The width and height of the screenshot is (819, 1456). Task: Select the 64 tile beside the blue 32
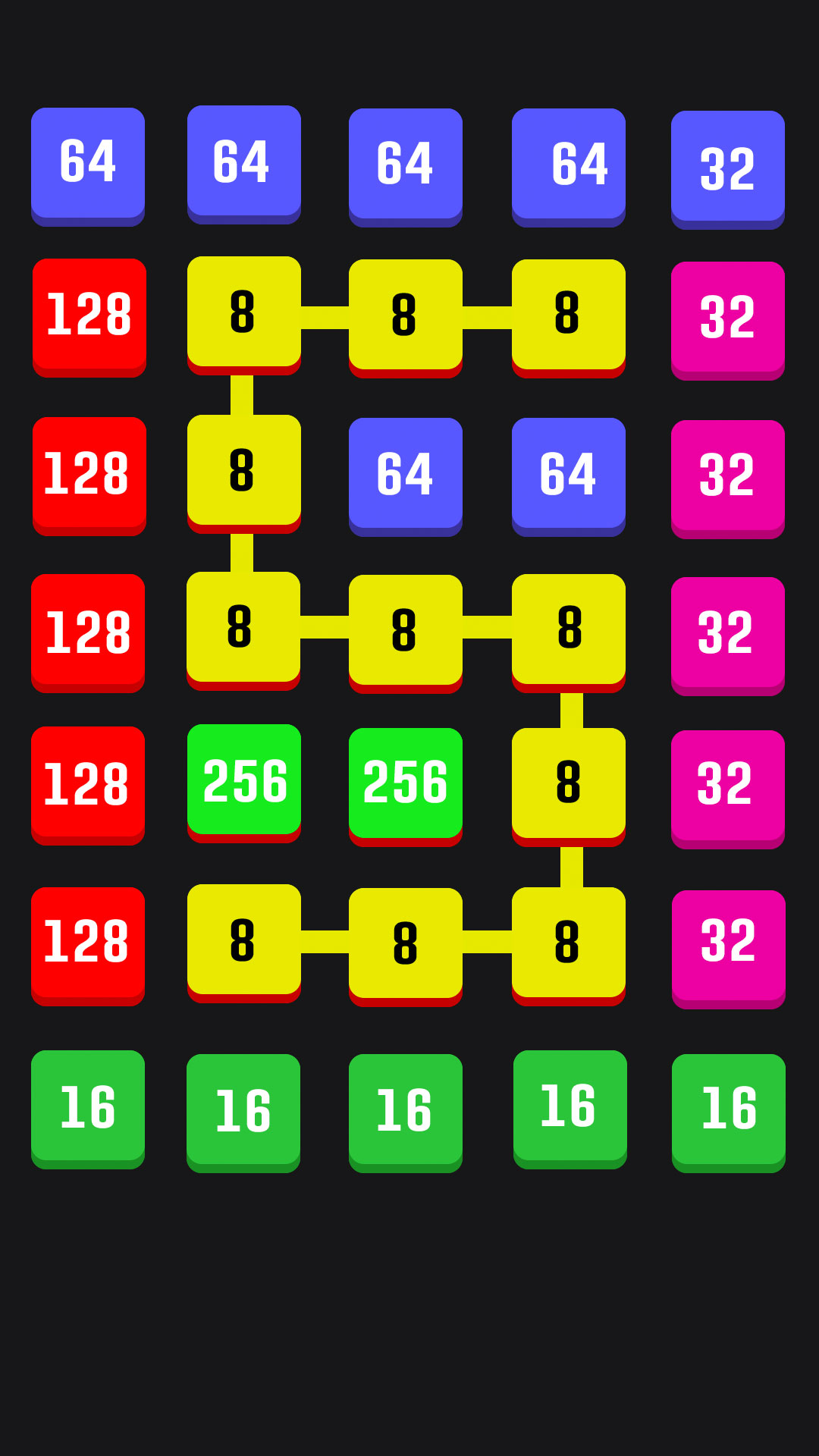click(569, 165)
